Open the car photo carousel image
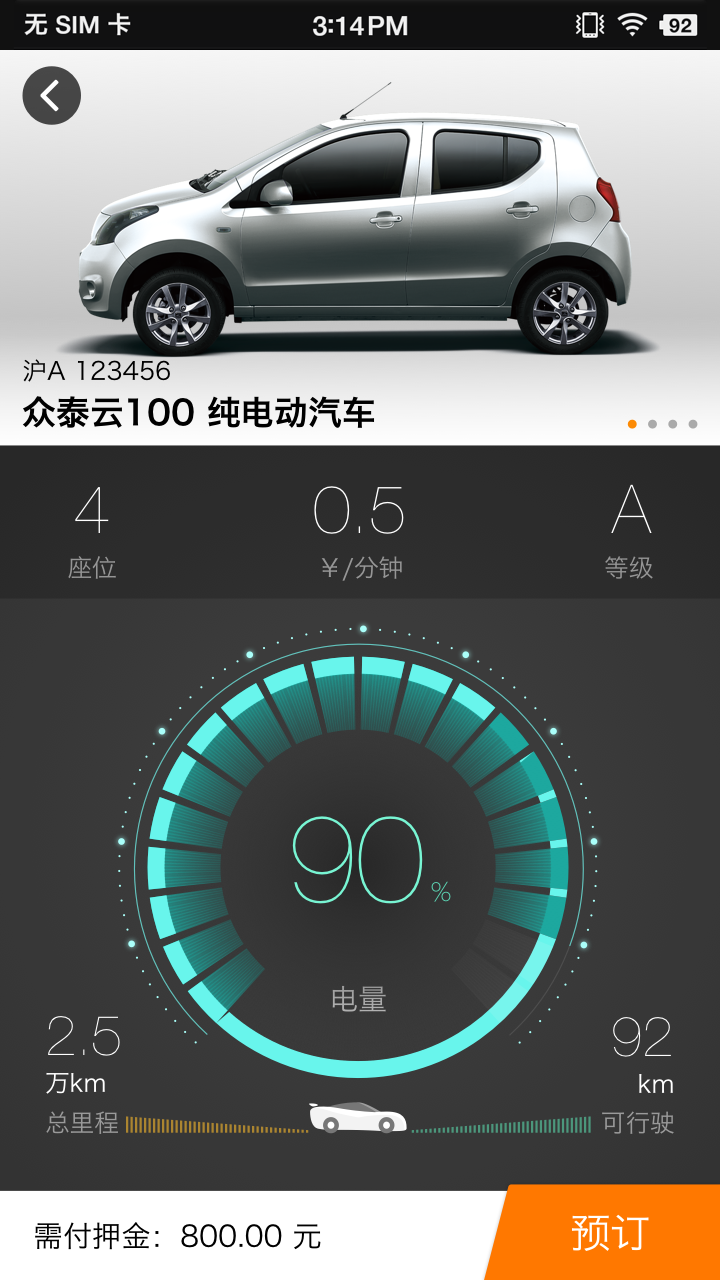 pyautogui.click(x=360, y=230)
